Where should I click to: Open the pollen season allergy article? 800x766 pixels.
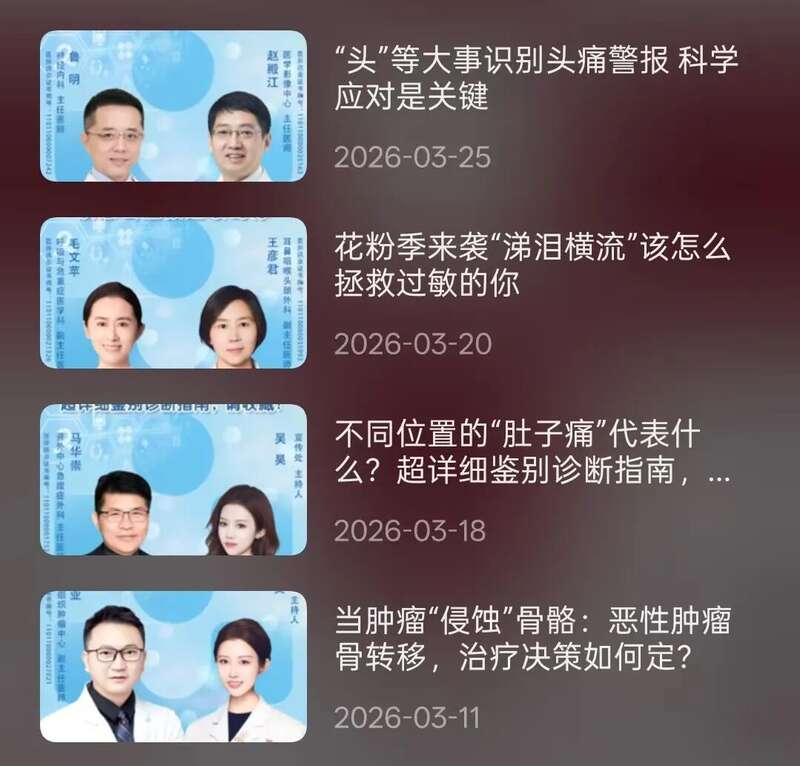coord(533,266)
